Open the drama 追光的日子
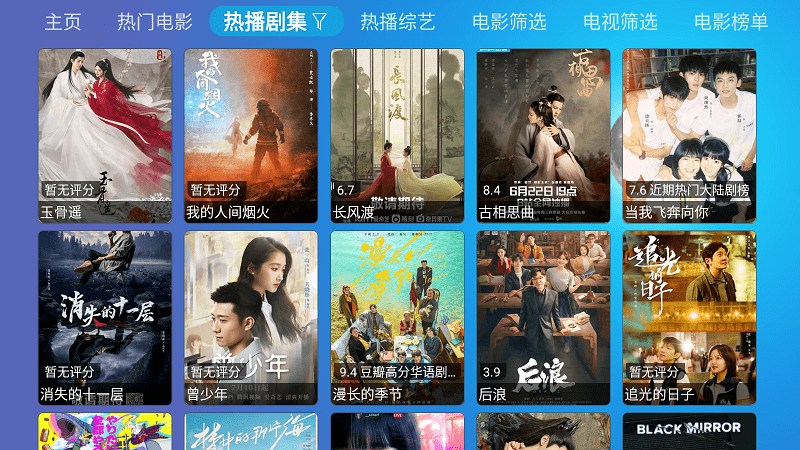This screenshot has width=800, height=450. pos(689,318)
